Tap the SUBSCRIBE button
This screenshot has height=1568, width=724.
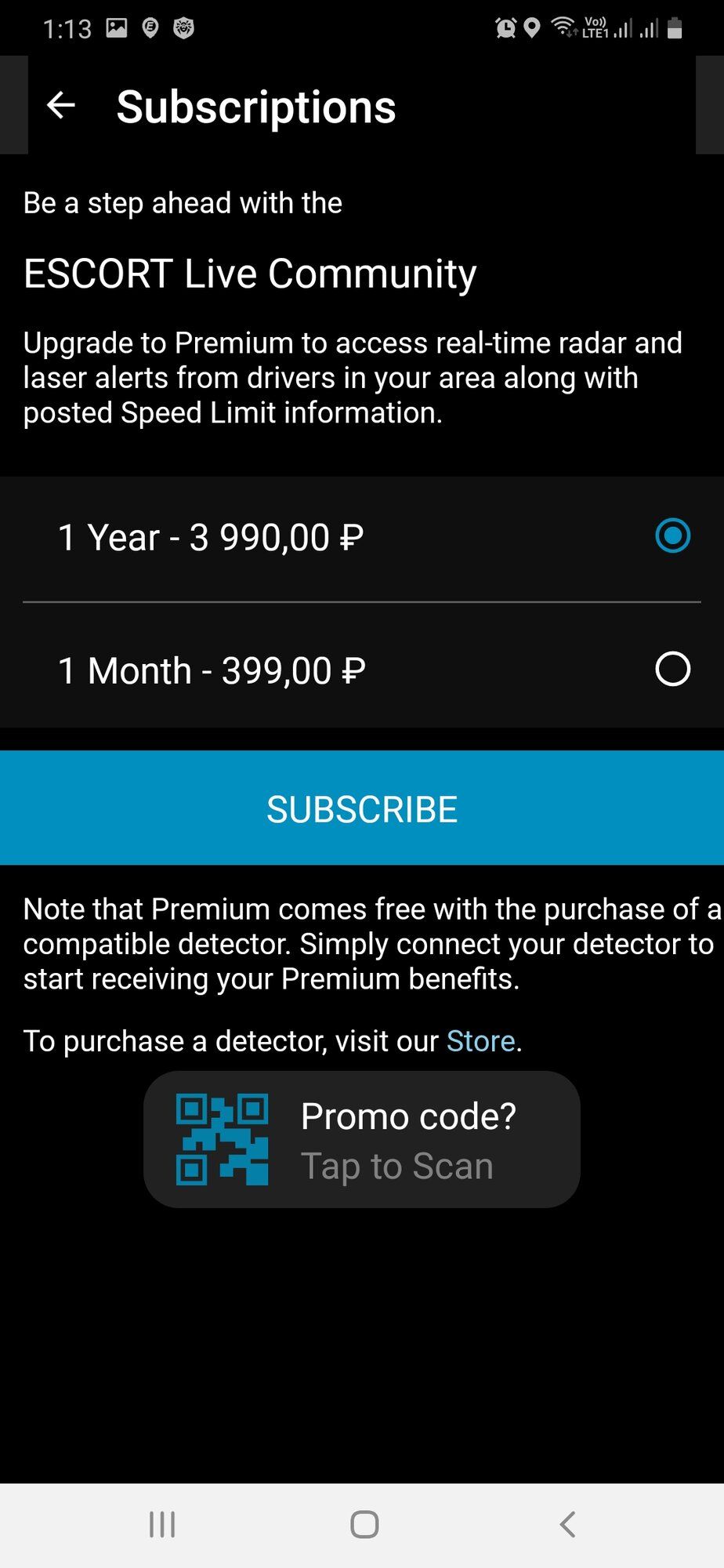(362, 808)
